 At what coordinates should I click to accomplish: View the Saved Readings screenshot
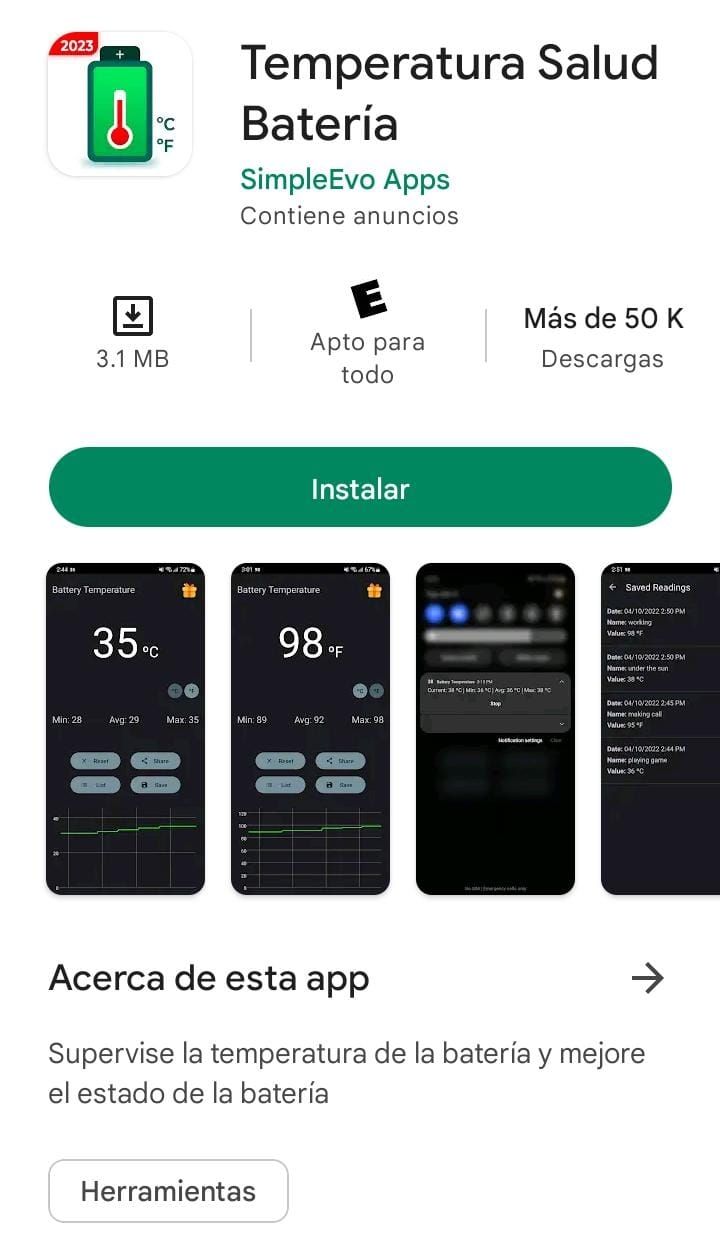pyautogui.click(x=660, y=729)
